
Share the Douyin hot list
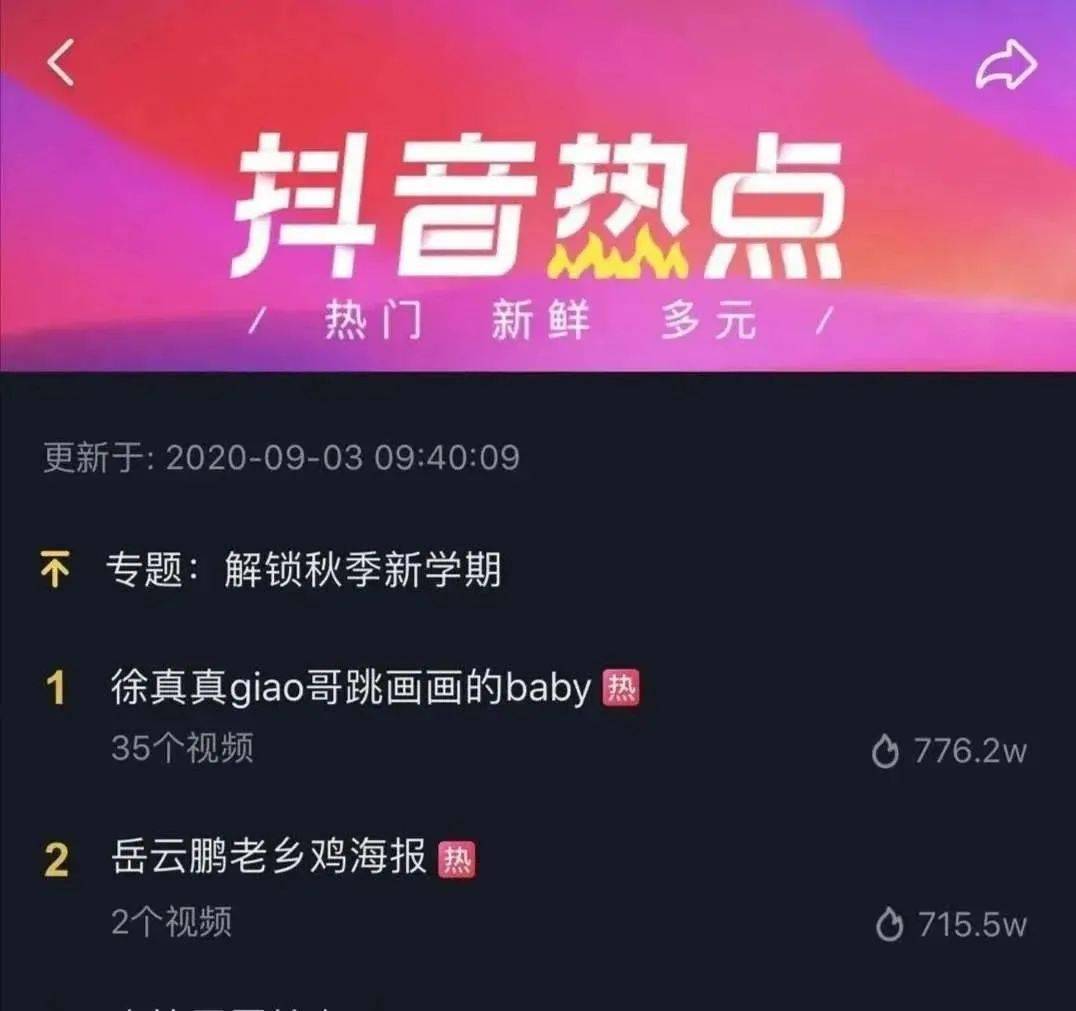pos(1006,67)
